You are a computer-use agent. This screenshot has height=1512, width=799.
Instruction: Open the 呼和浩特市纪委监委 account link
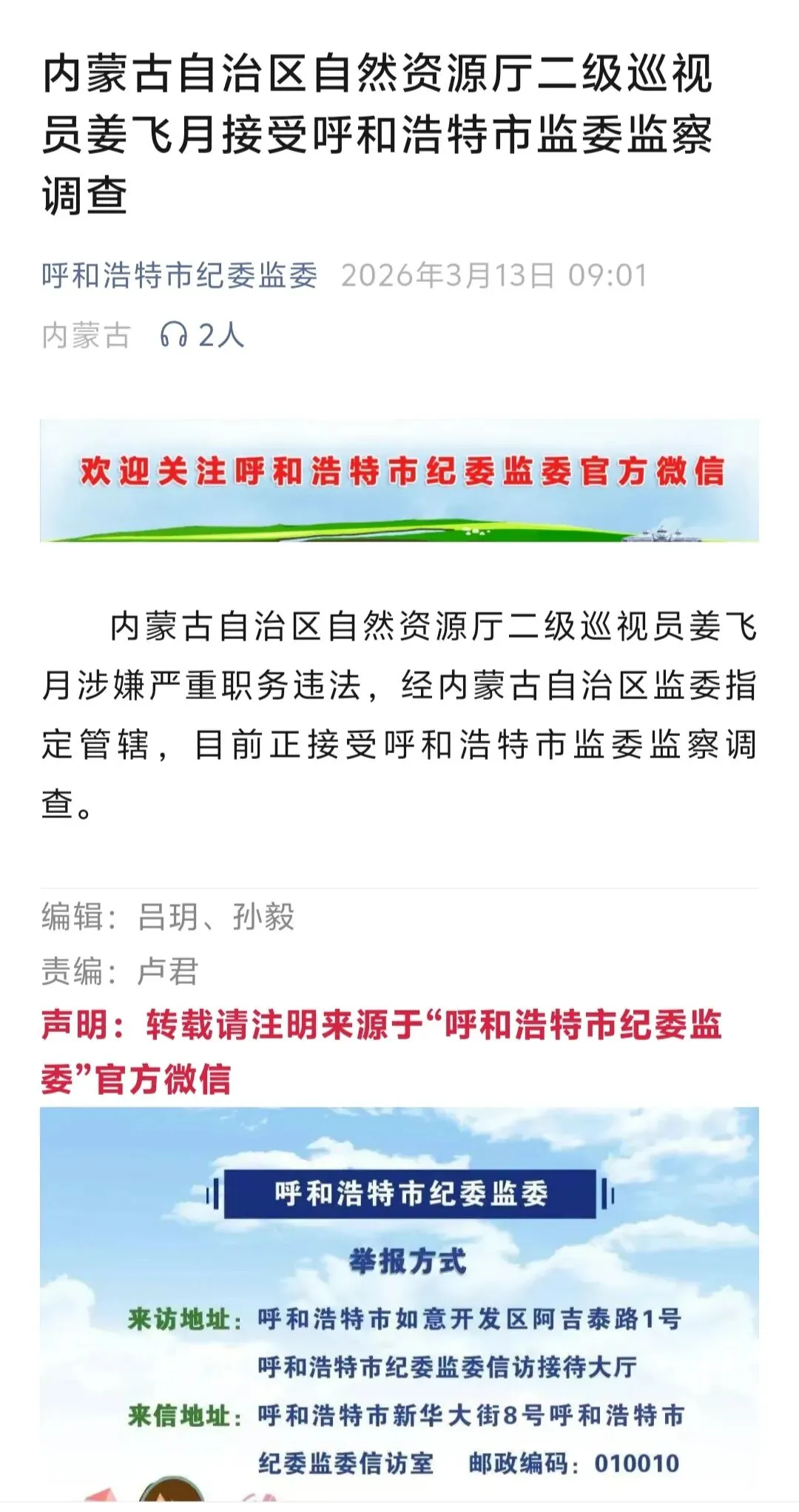(x=179, y=276)
